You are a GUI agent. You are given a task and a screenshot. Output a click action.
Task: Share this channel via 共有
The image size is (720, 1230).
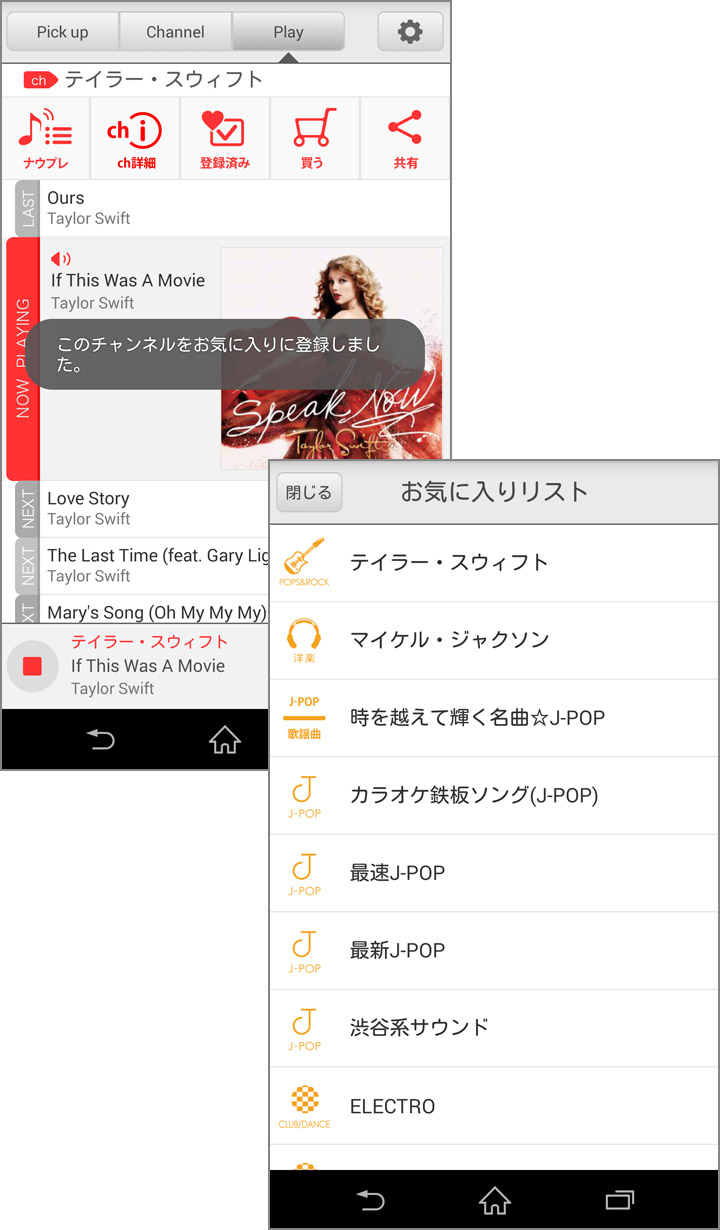[405, 139]
